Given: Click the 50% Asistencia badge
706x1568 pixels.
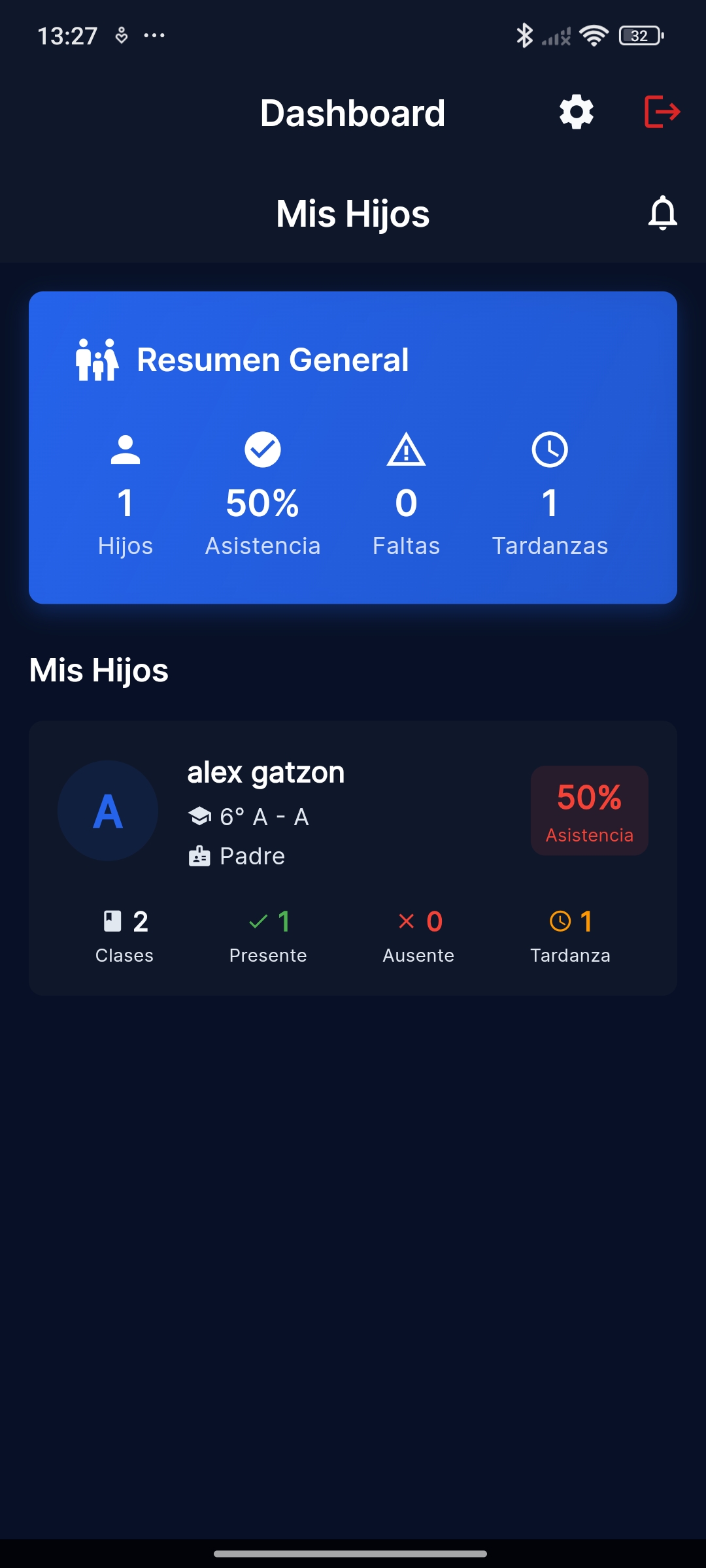Looking at the screenshot, I should click(588, 810).
